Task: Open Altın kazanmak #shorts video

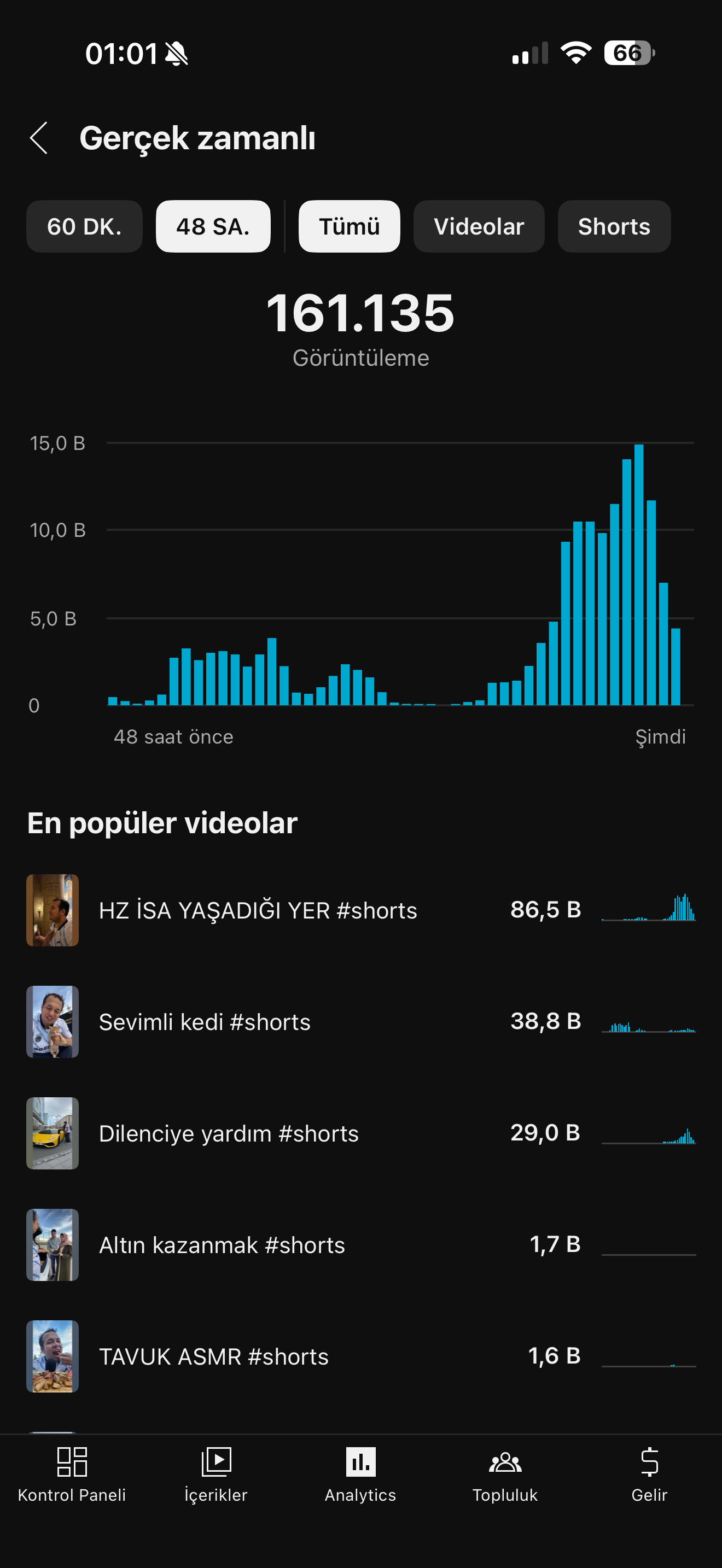Action: coord(361,1244)
